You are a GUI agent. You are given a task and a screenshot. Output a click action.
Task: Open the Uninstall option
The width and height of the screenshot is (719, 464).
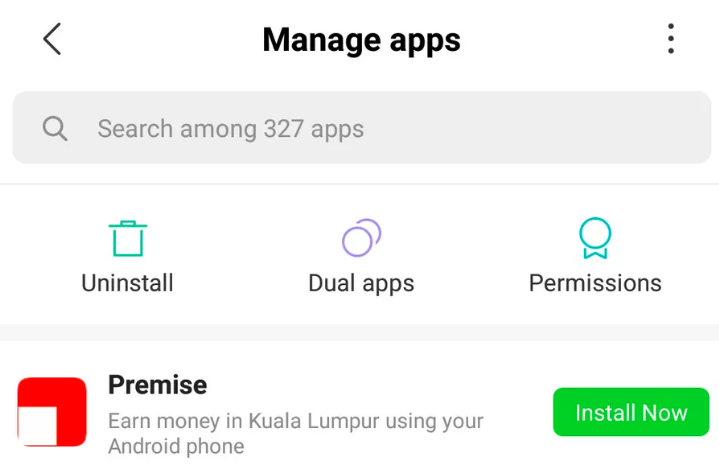[127, 257]
